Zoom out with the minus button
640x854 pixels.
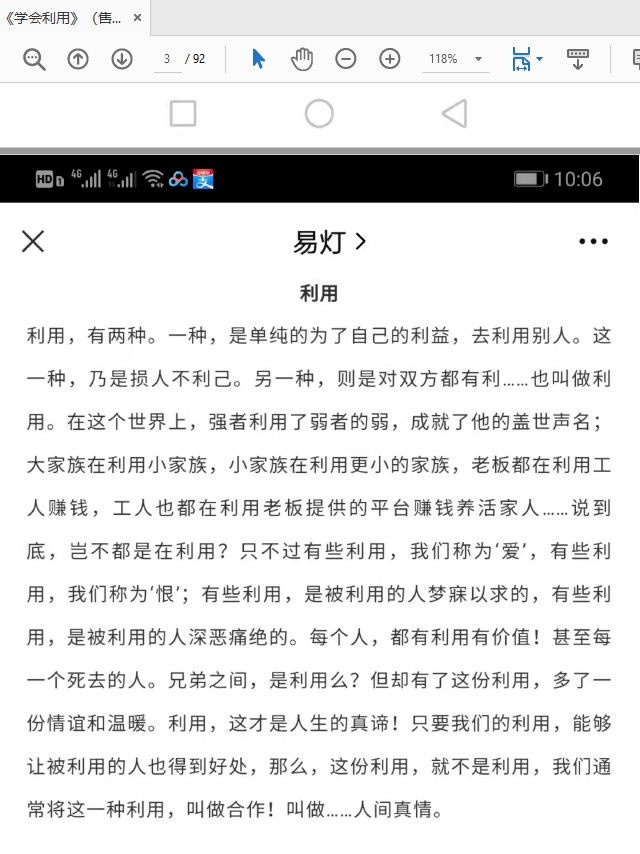(x=346, y=59)
